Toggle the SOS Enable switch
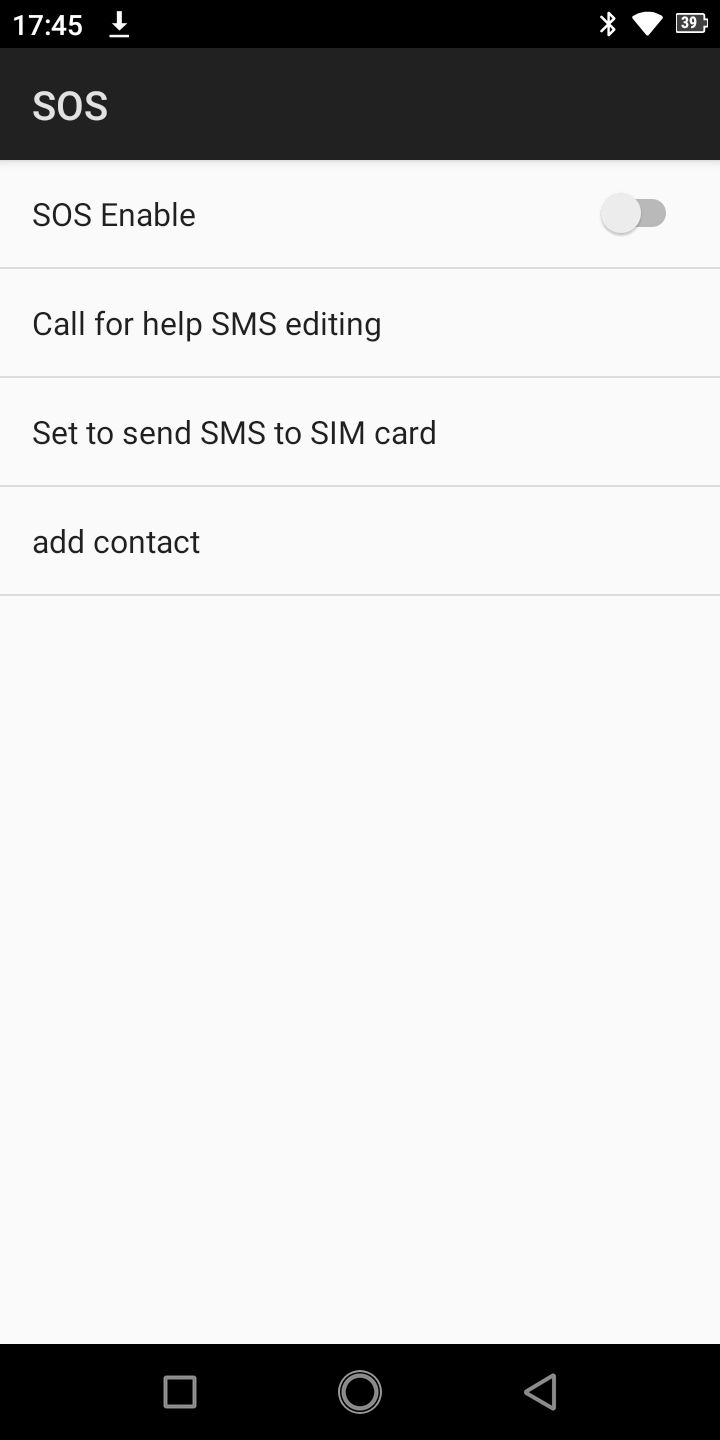This screenshot has height=1440, width=720. 634,214
